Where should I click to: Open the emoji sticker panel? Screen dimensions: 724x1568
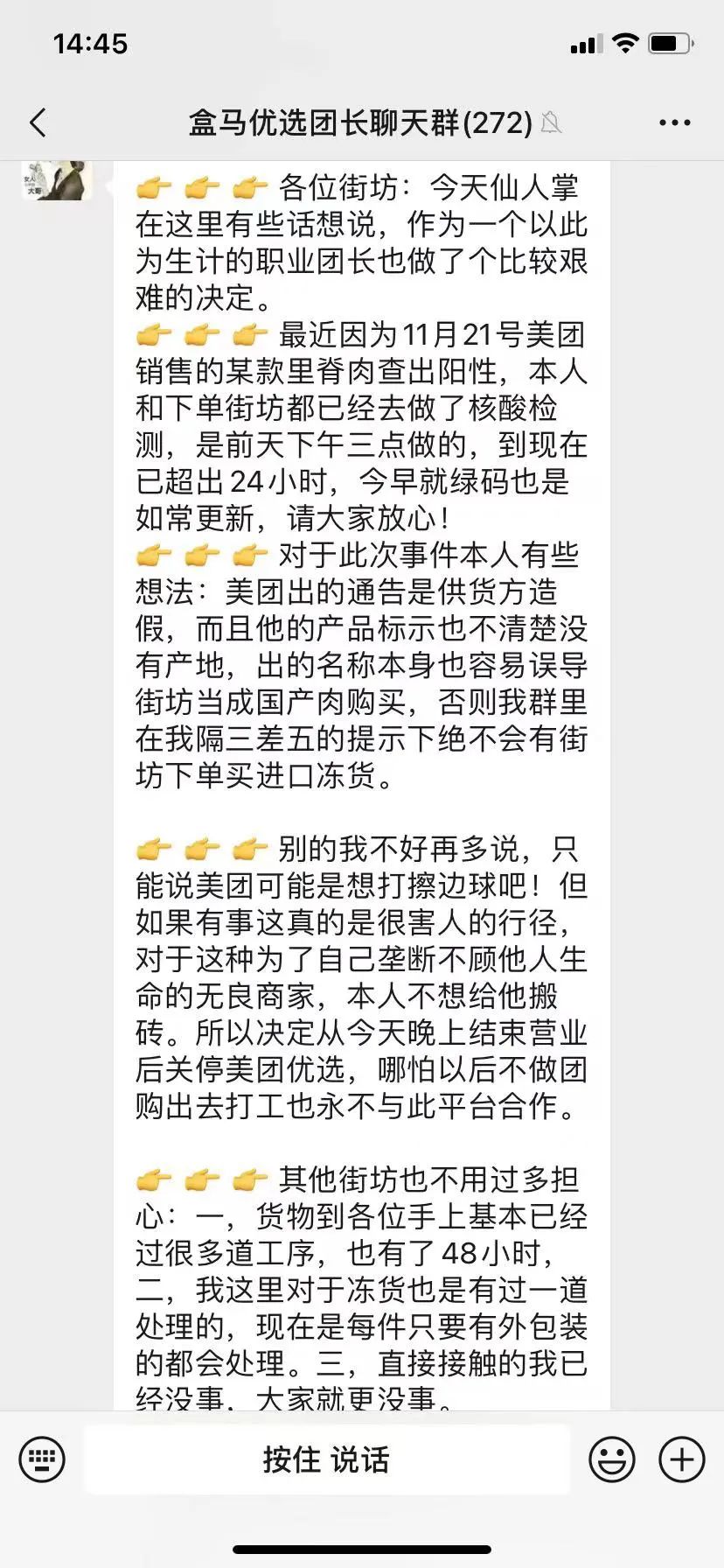pyautogui.click(x=612, y=1459)
